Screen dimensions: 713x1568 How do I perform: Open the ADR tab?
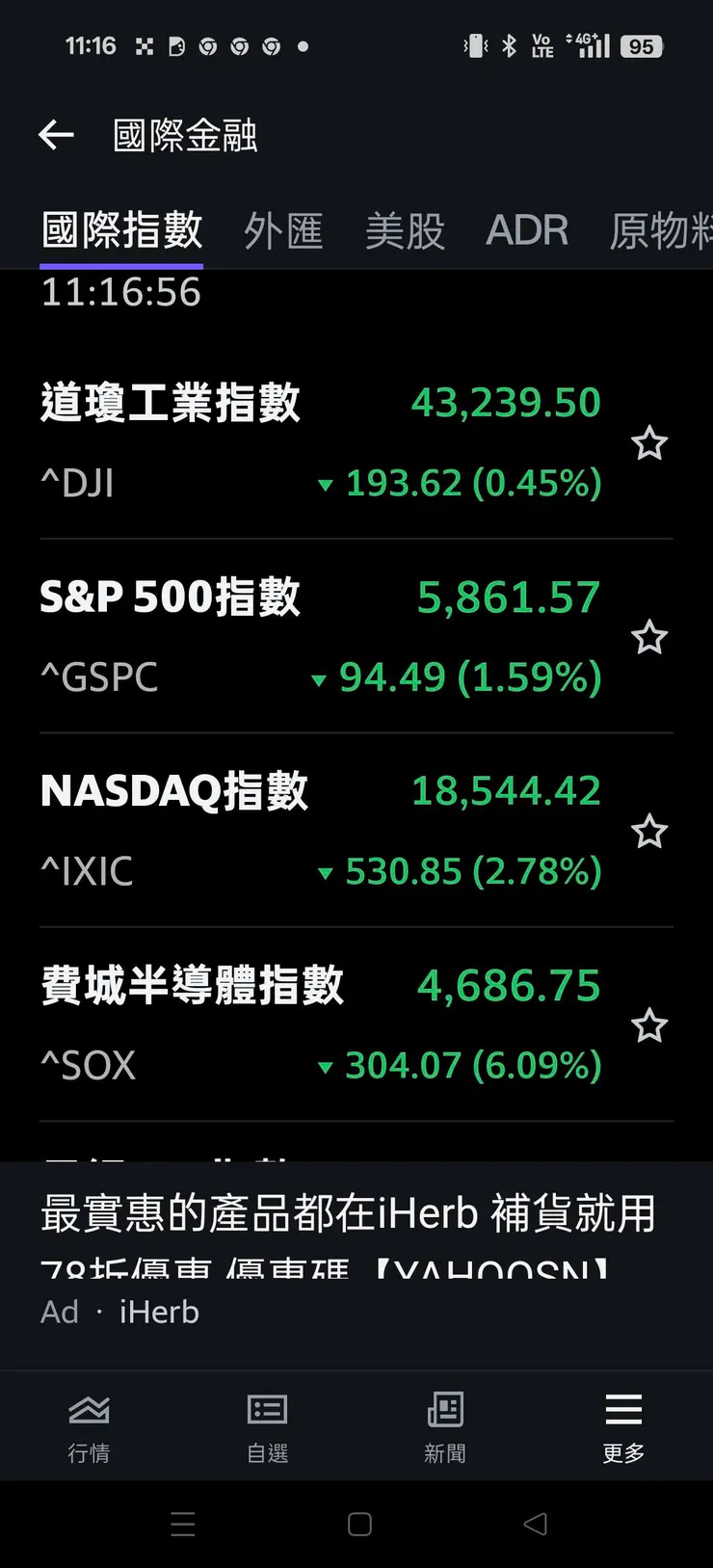point(527,231)
